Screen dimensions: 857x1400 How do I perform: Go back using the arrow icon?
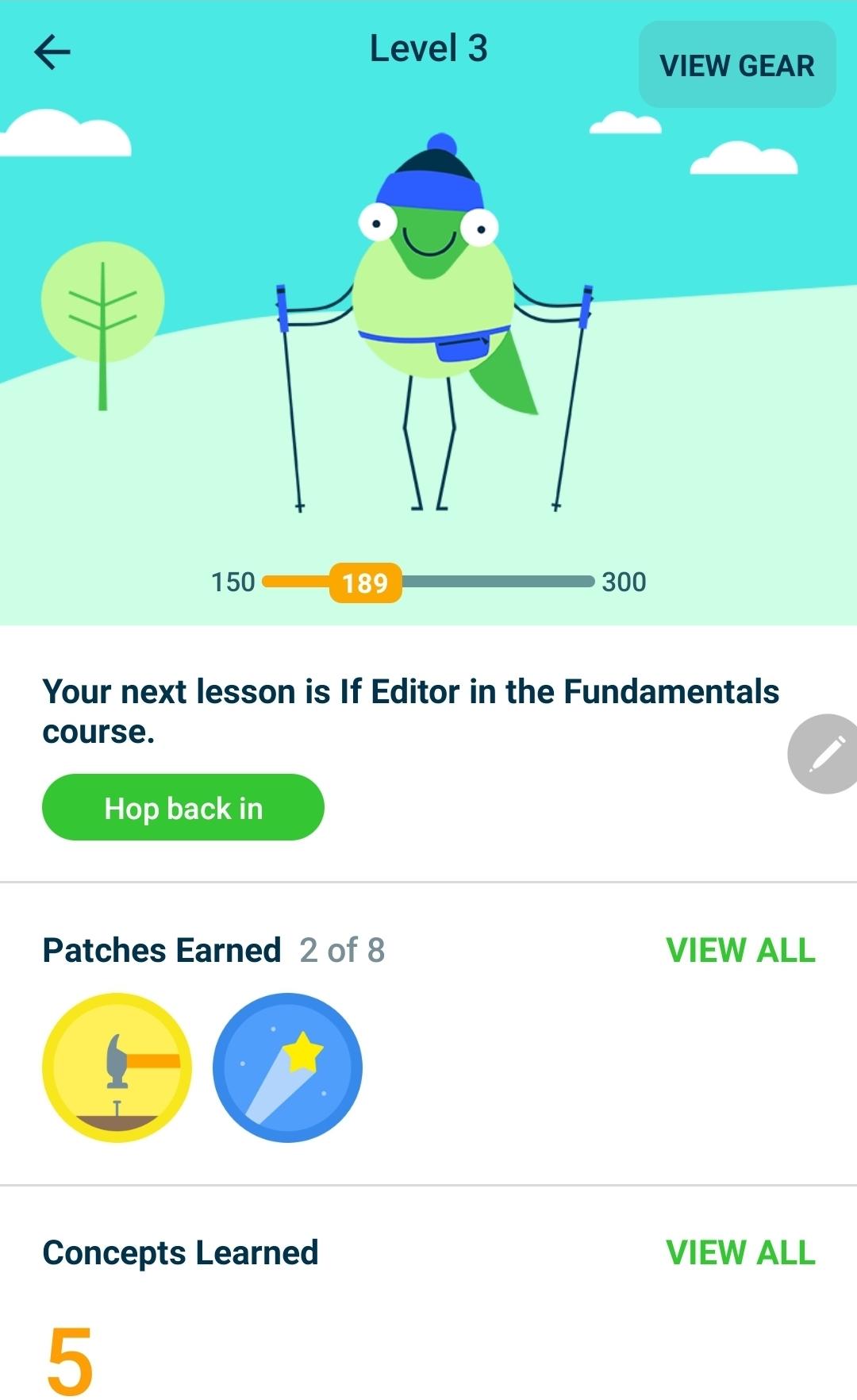(x=52, y=52)
